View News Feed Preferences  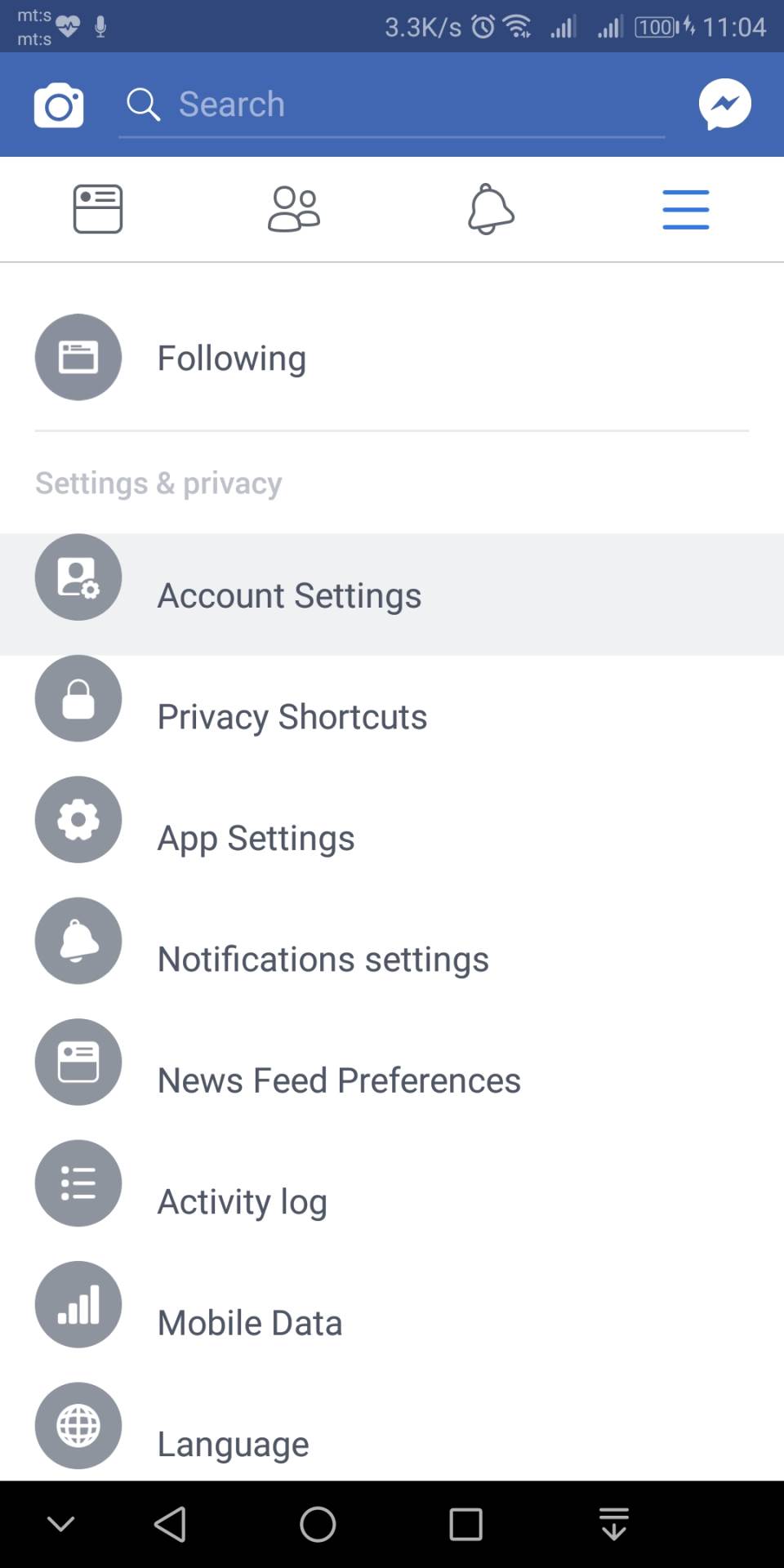(338, 1080)
